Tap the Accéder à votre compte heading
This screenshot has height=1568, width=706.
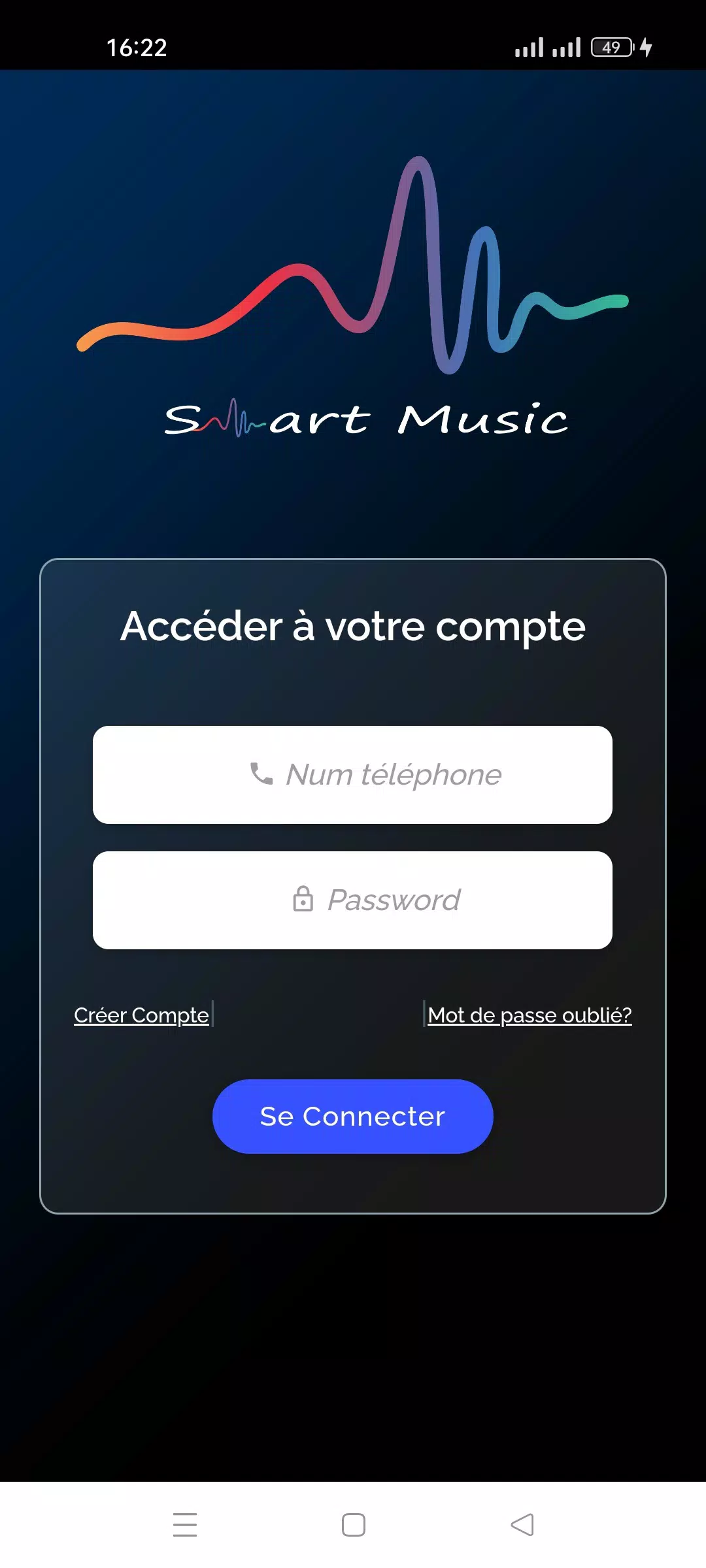pos(353,625)
